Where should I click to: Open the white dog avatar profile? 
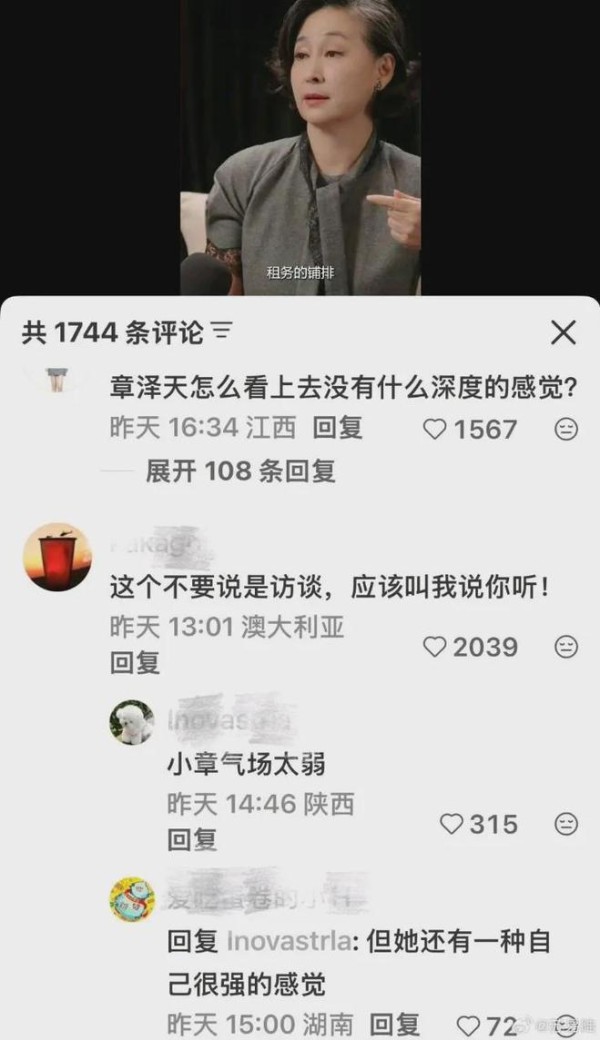pyautogui.click(x=132, y=722)
